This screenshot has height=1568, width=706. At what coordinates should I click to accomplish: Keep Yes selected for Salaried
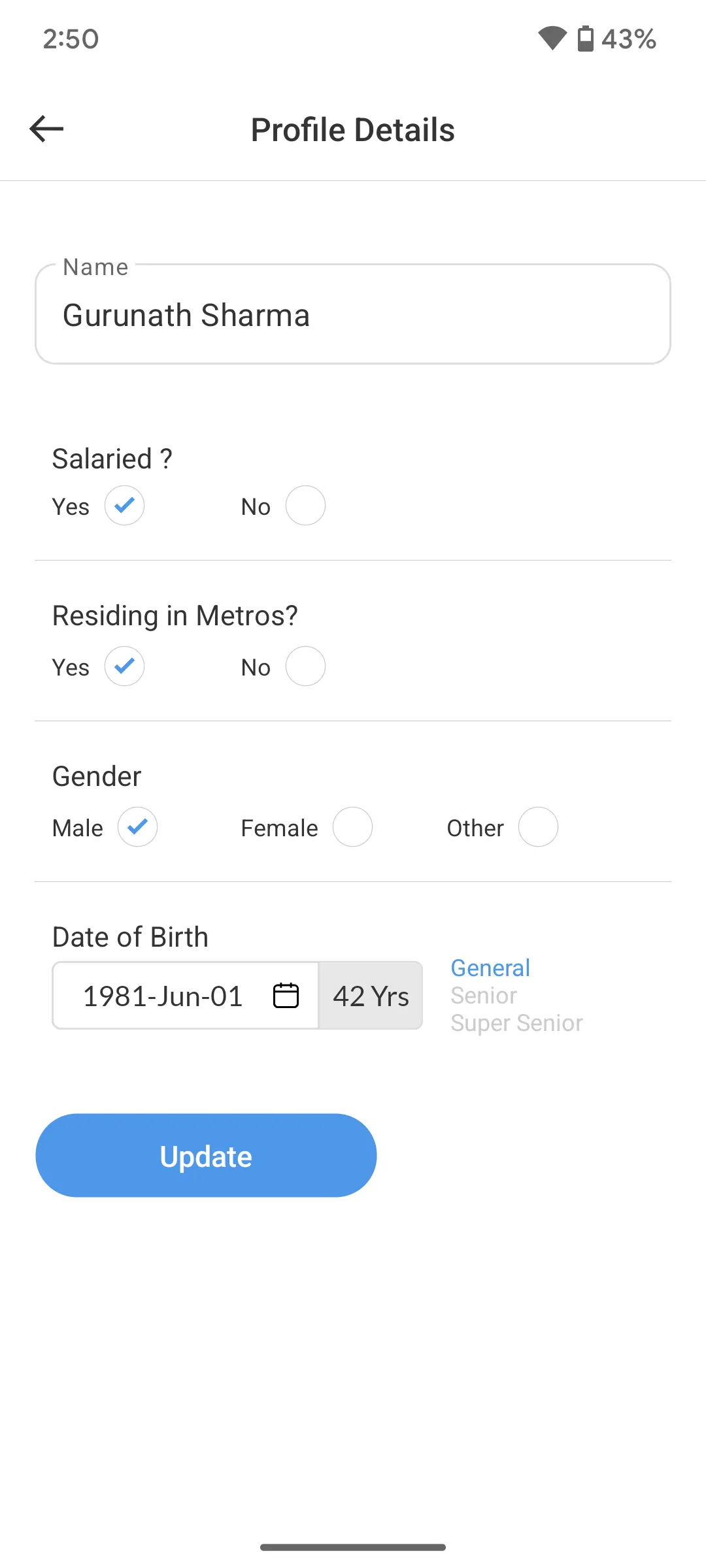pos(124,505)
